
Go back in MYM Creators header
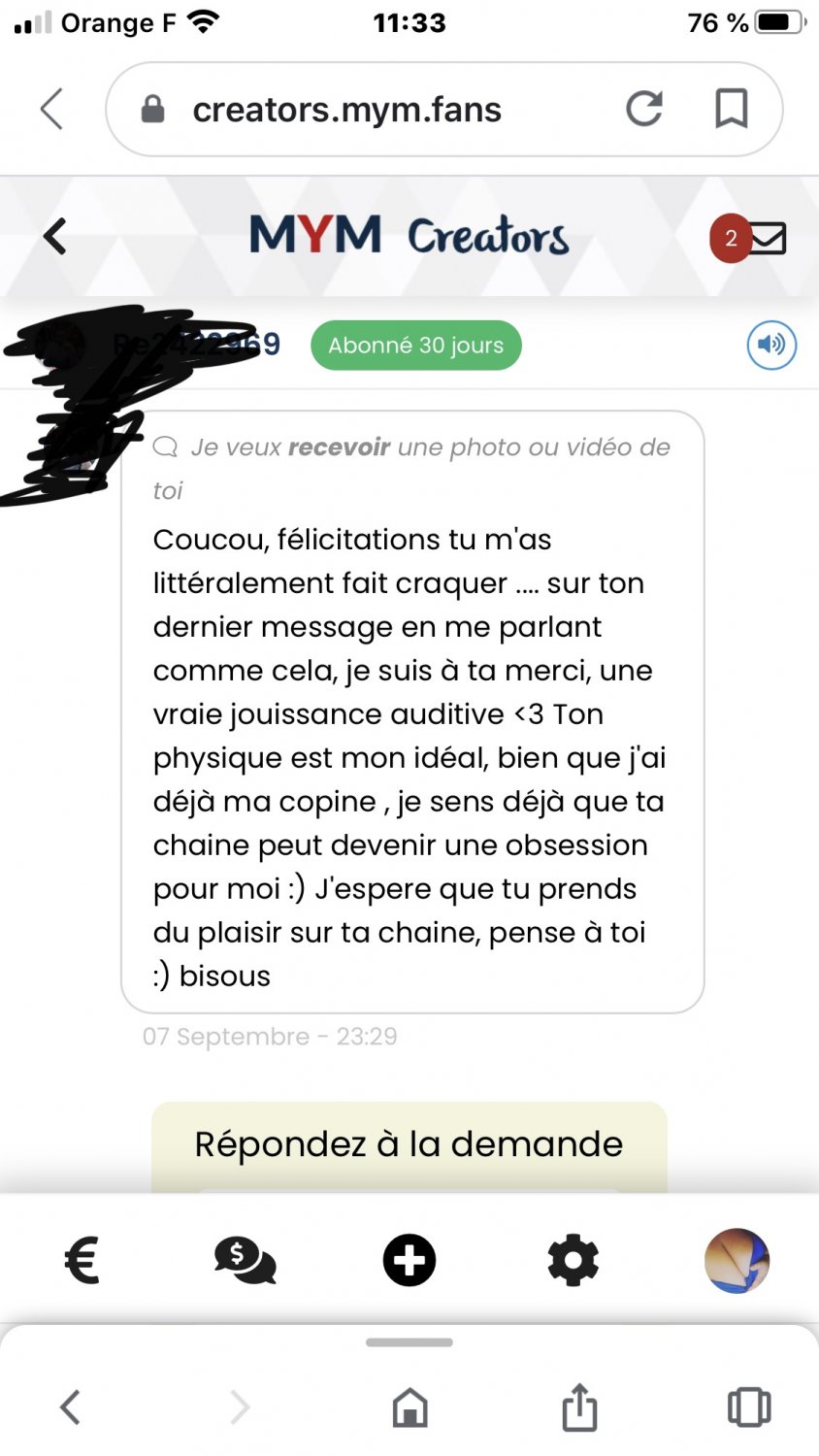(55, 237)
